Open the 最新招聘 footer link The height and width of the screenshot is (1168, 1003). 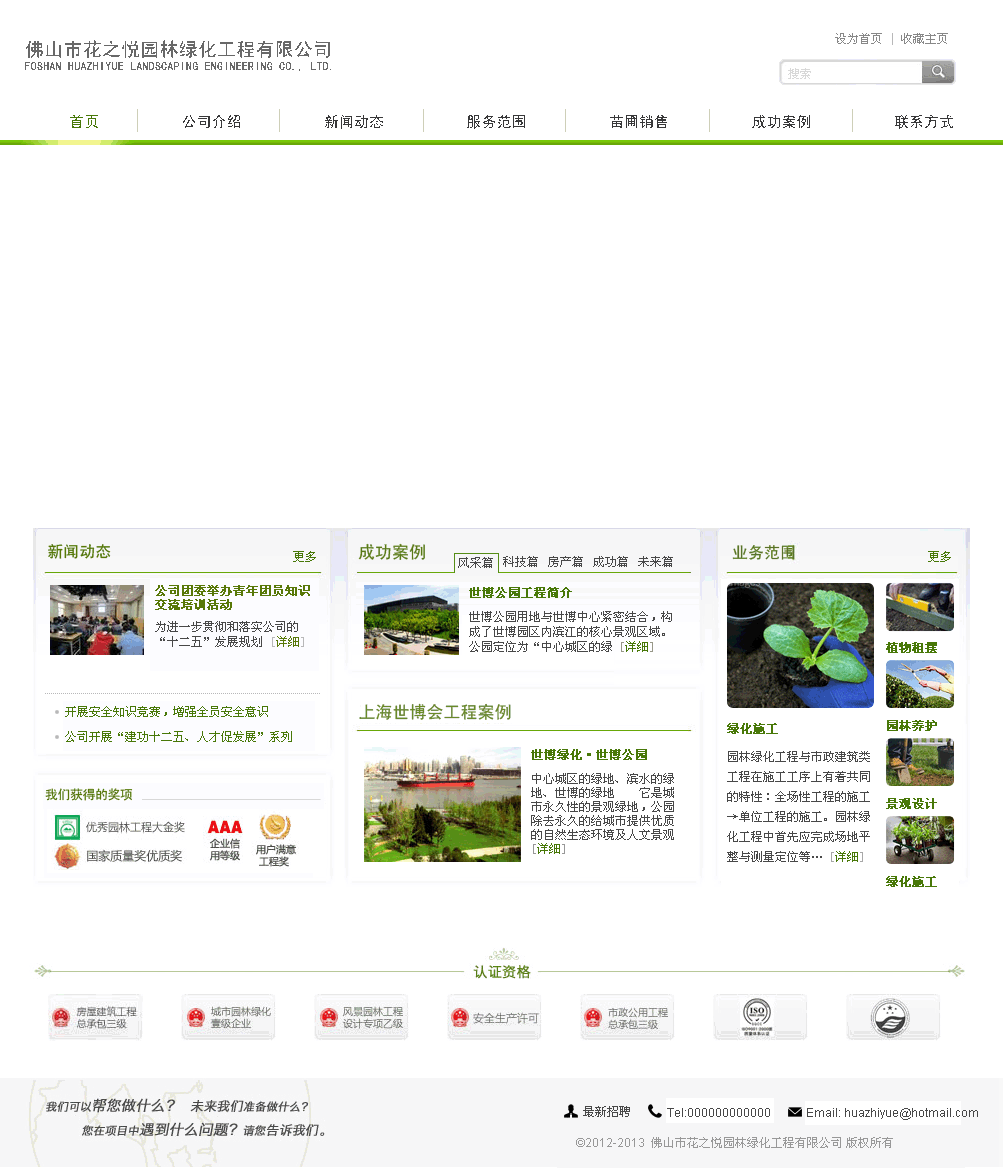pyautogui.click(x=606, y=1112)
